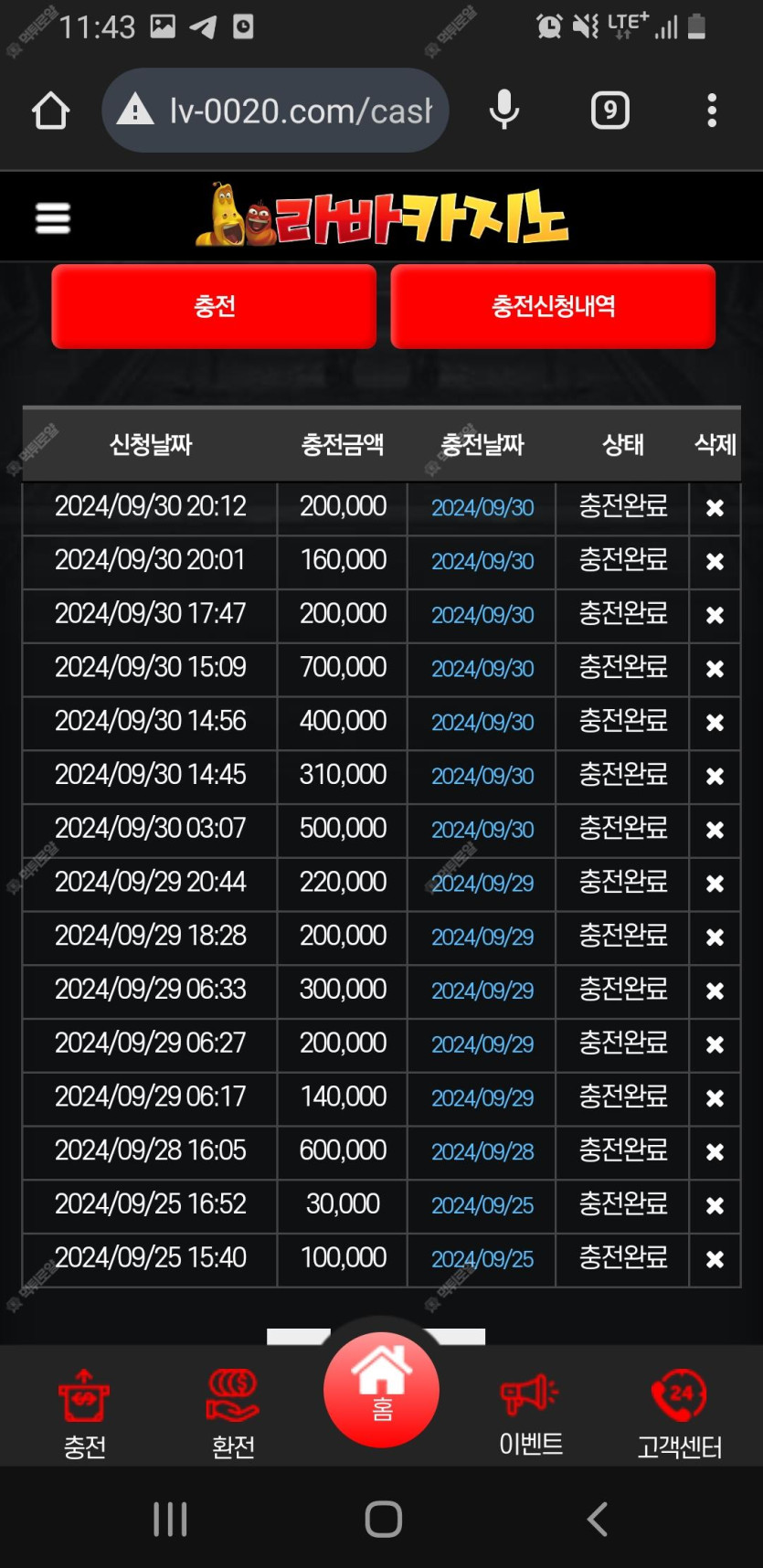Screen dimensions: 763x1568
Task: Tap the red 충전 button at top
Action: click(x=214, y=306)
